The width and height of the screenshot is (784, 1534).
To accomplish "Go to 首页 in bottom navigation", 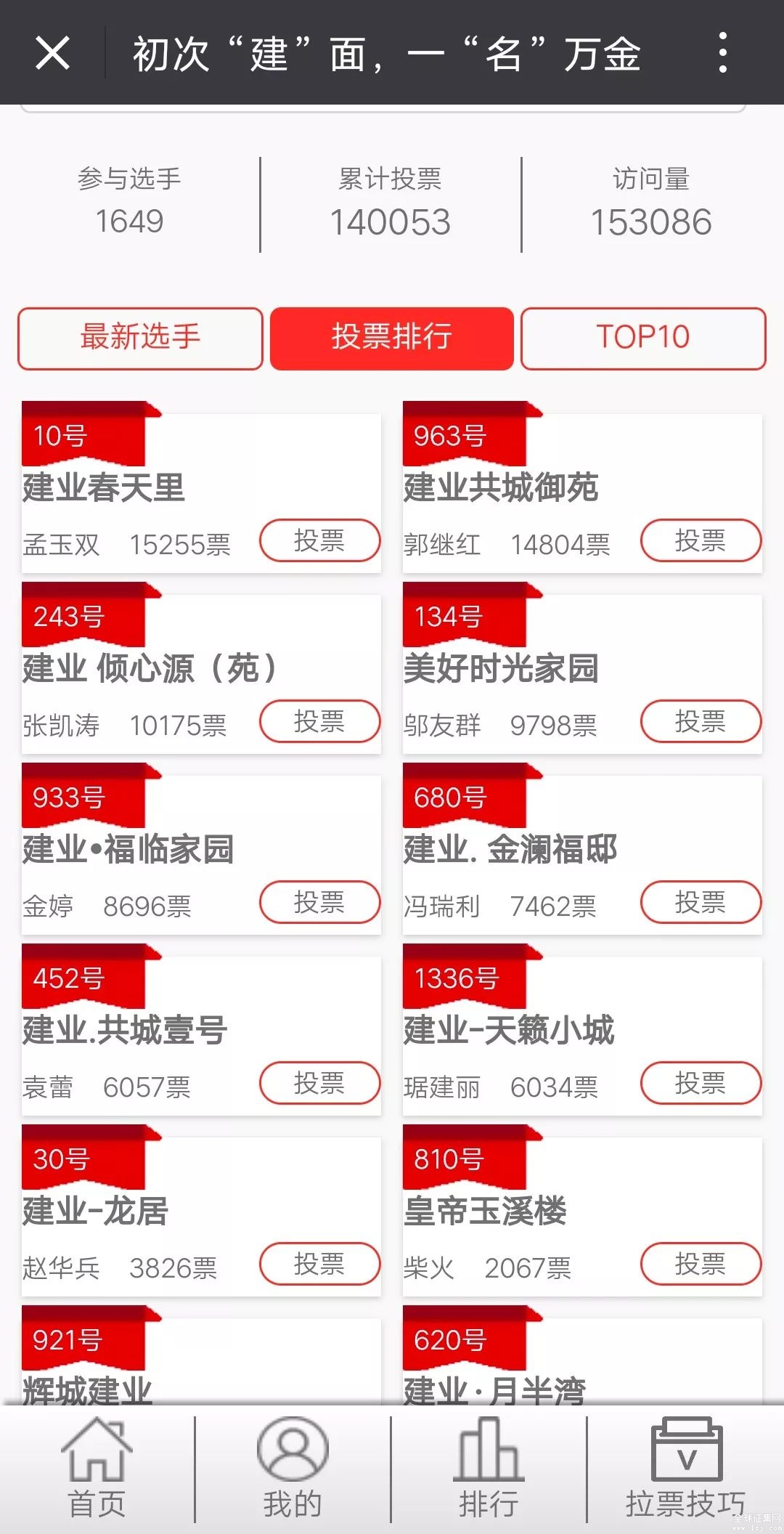I will point(97,1469).
